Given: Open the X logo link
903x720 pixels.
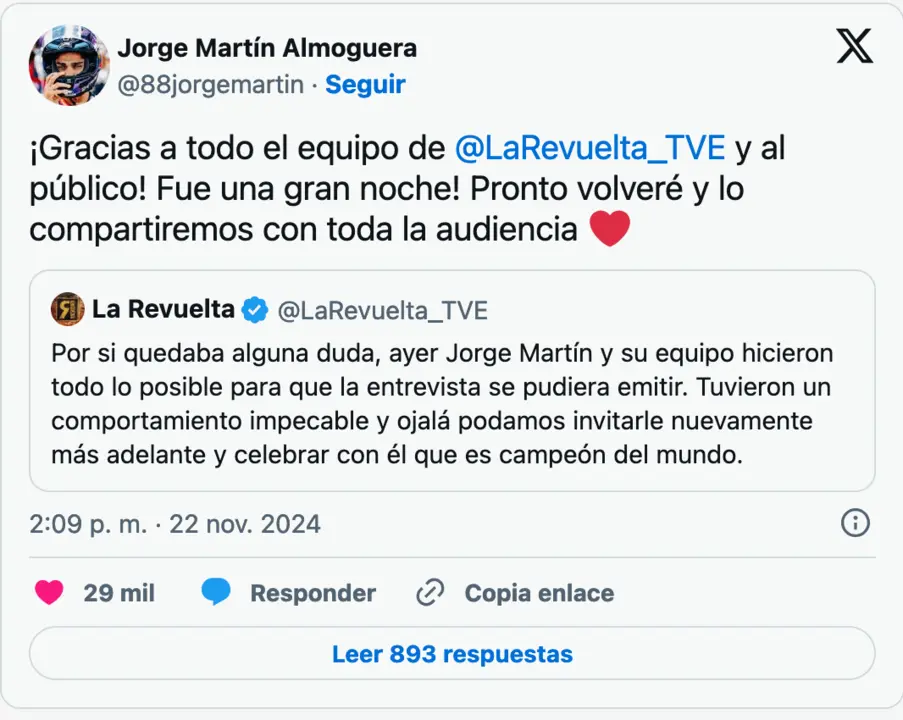Looking at the screenshot, I should tap(854, 47).
